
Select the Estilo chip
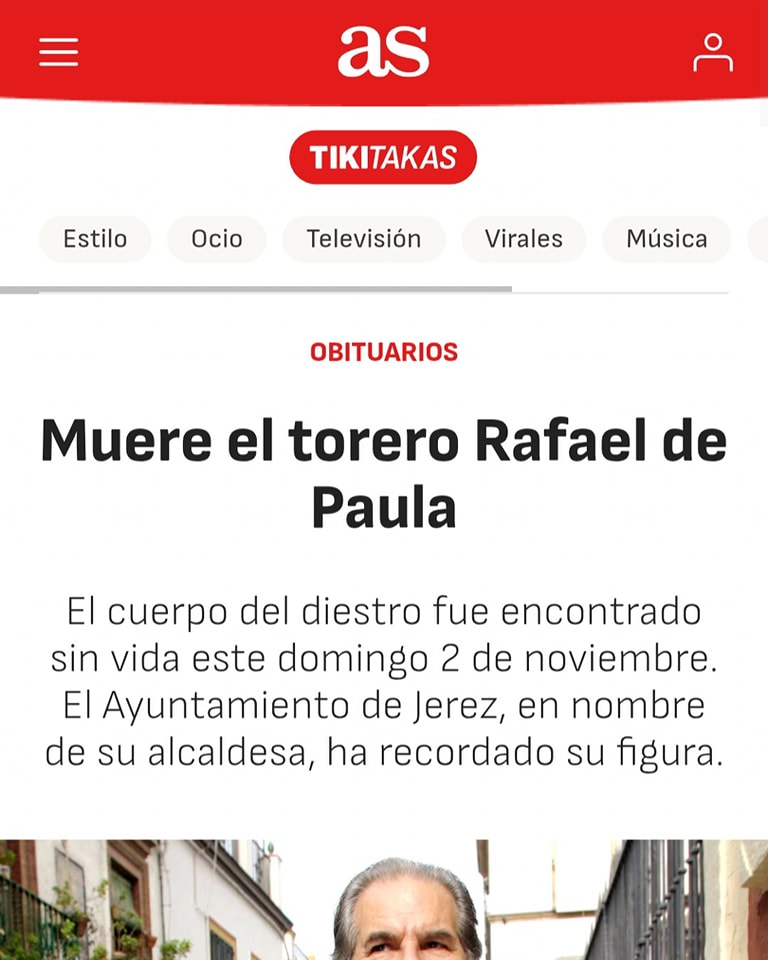click(95, 239)
